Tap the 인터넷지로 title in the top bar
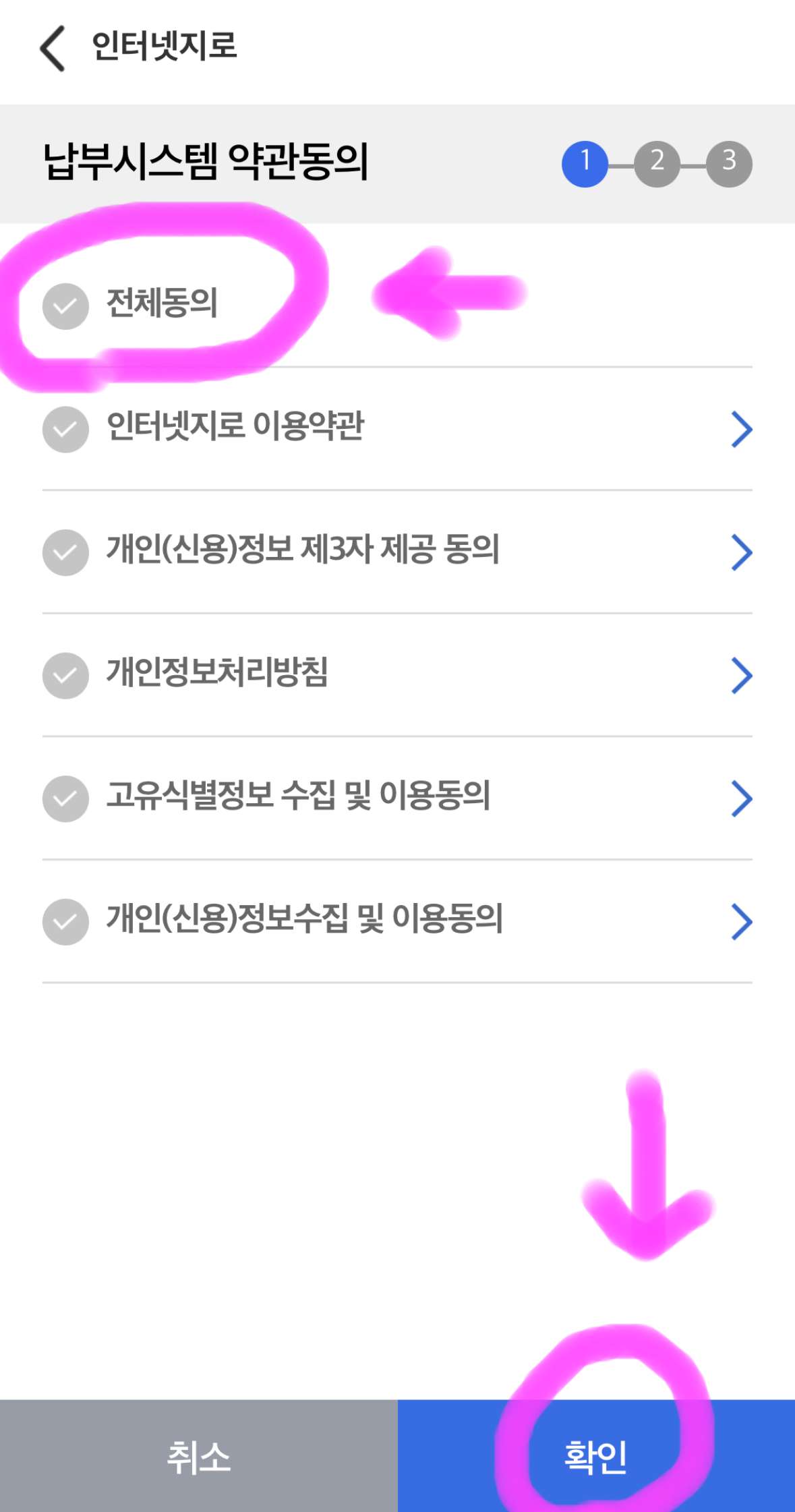 pos(165,47)
